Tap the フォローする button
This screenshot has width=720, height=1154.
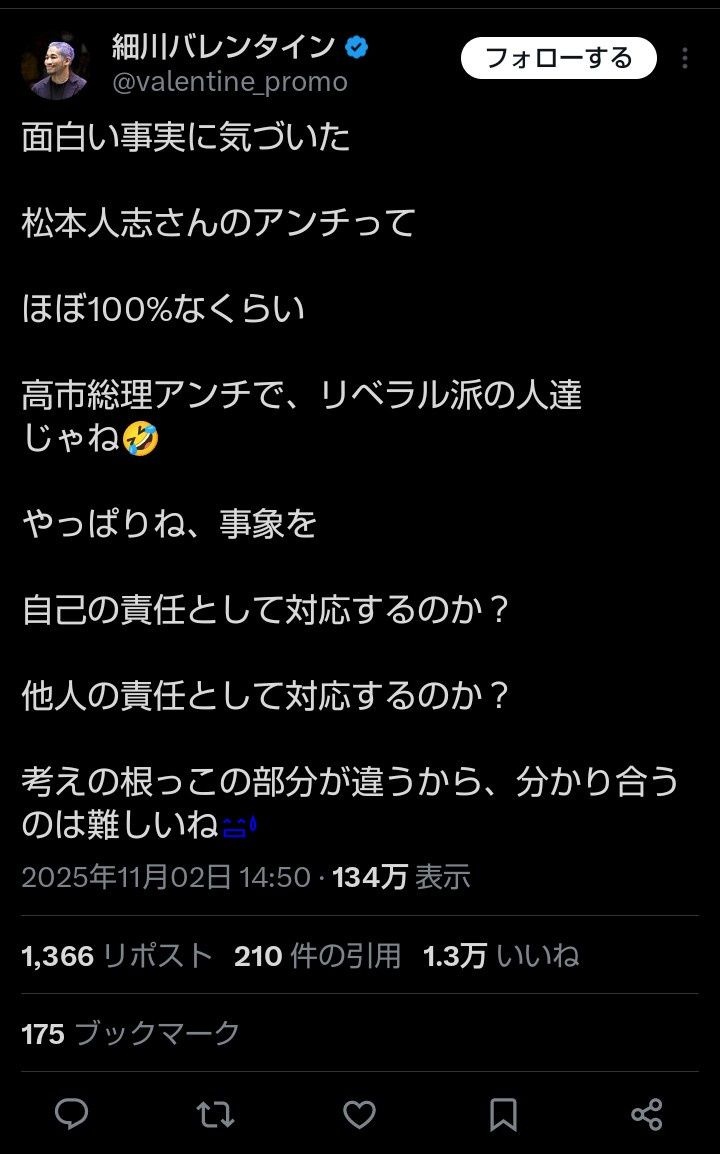click(558, 59)
